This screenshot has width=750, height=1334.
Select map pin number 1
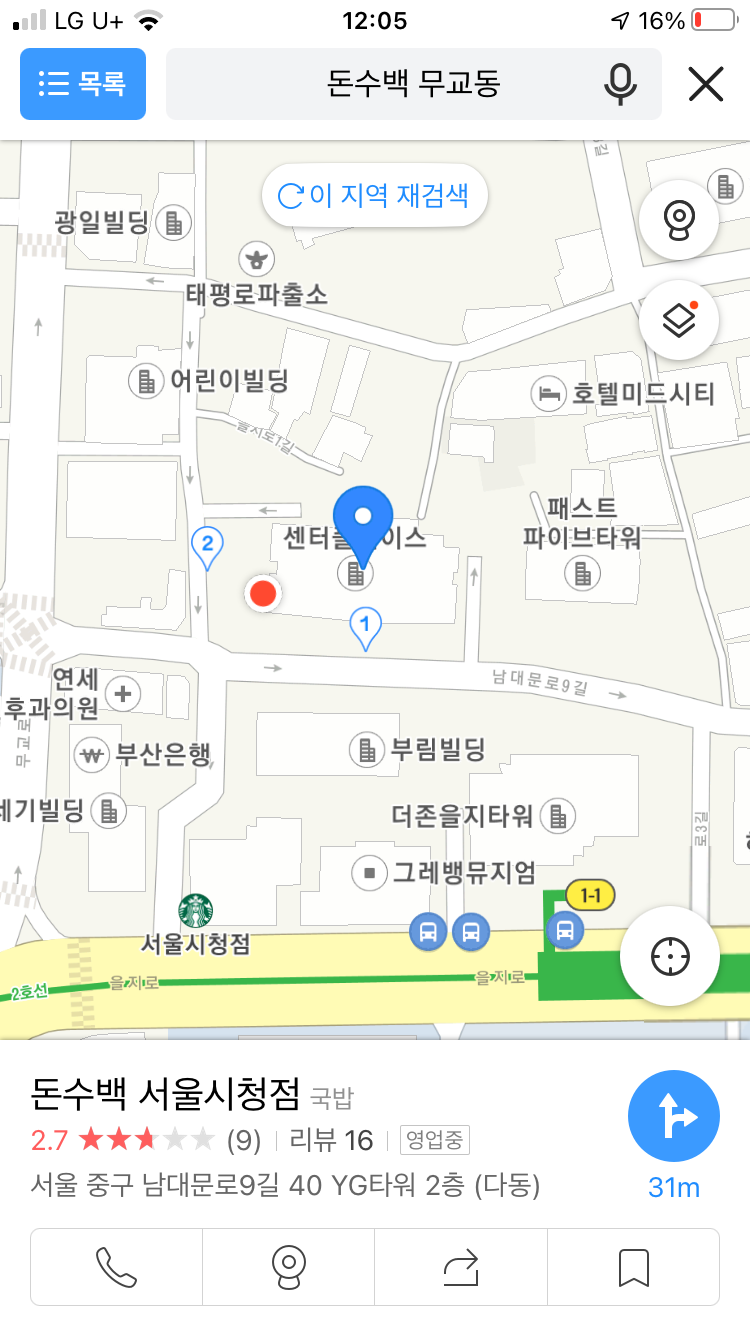click(x=365, y=628)
